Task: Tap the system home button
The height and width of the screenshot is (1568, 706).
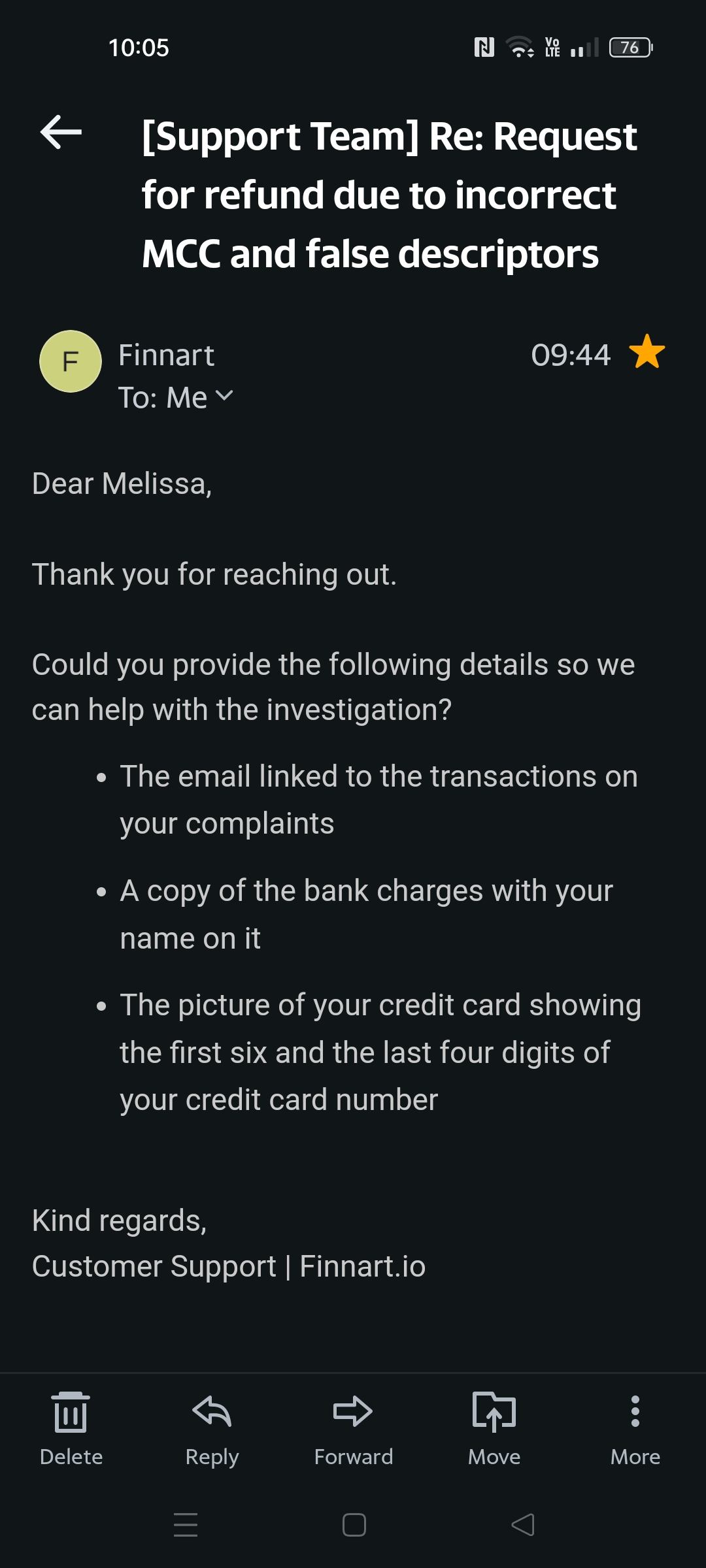Action: click(x=354, y=1525)
